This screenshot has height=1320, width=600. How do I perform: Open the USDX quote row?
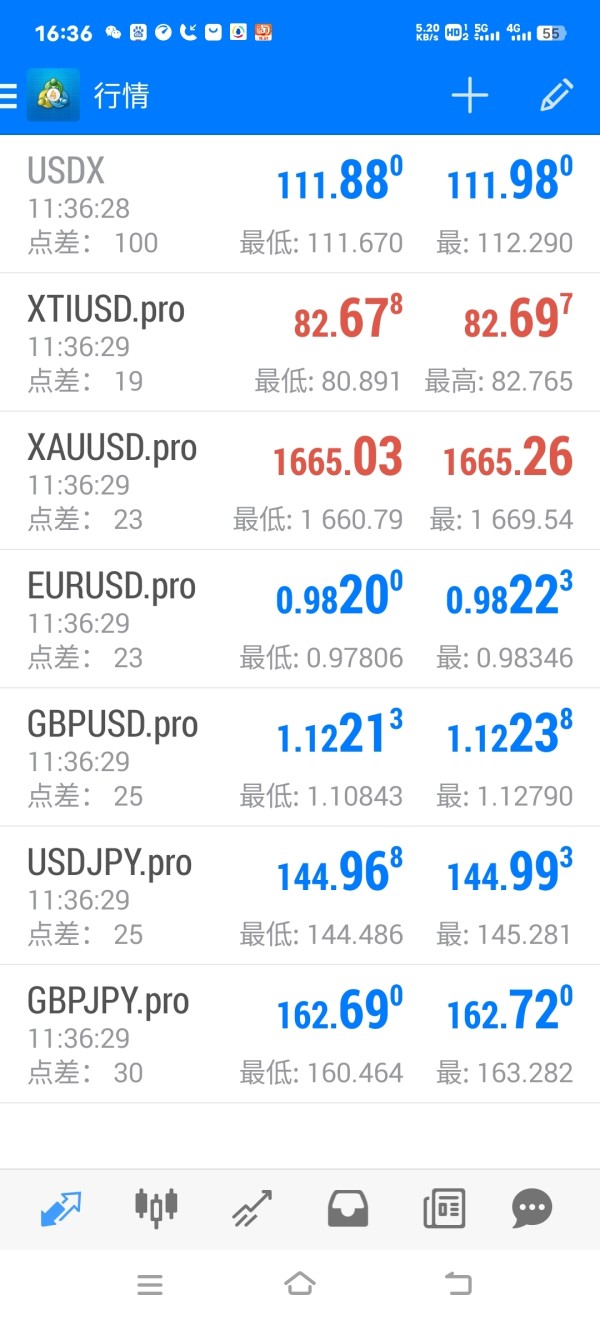[300, 205]
